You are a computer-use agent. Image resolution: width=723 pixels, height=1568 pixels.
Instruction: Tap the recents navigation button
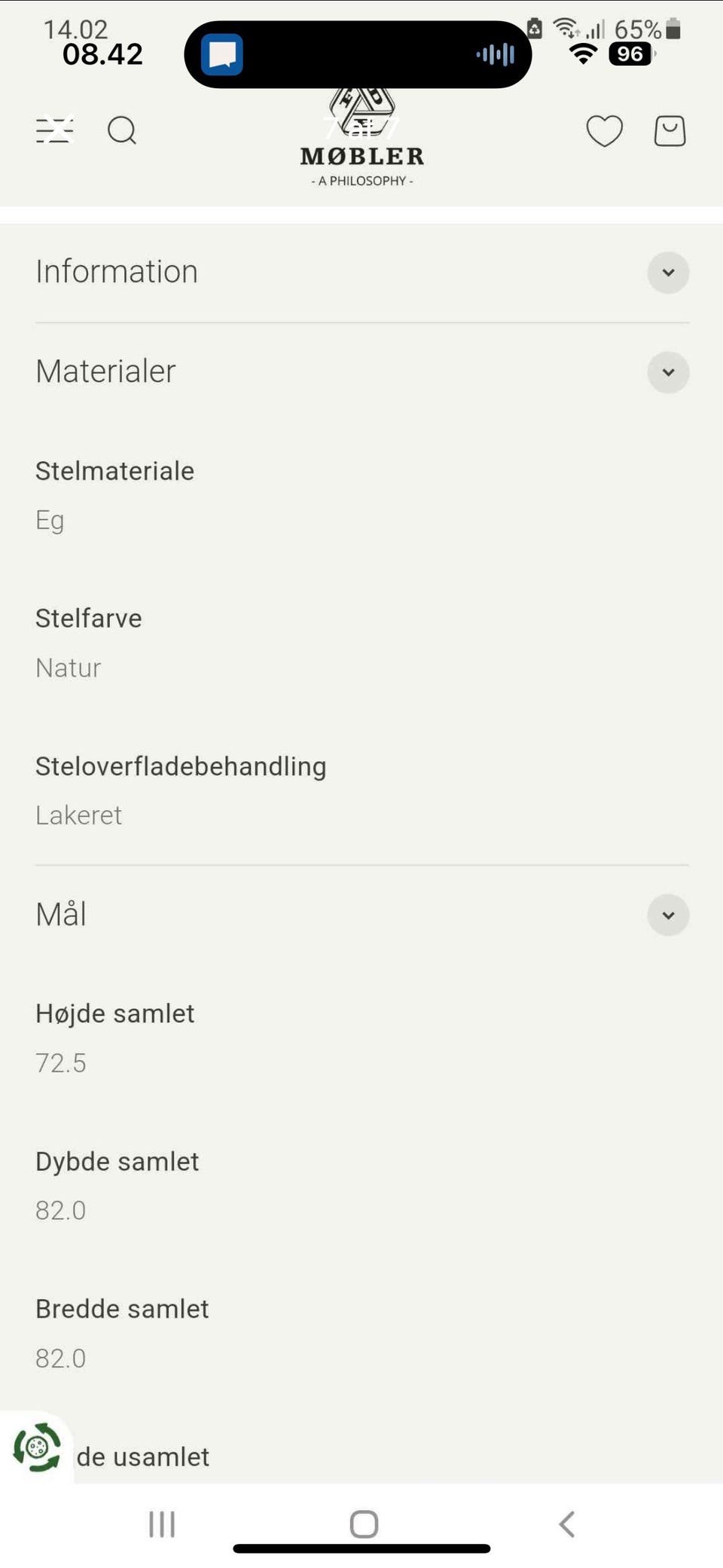point(162,1524)
